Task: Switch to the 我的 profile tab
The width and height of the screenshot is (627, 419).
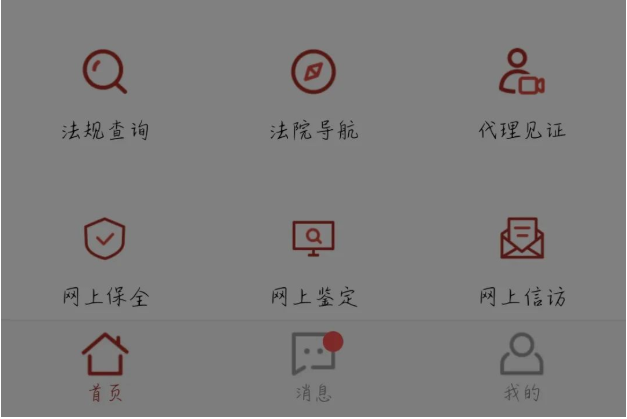Action: (x=521, y=366)
